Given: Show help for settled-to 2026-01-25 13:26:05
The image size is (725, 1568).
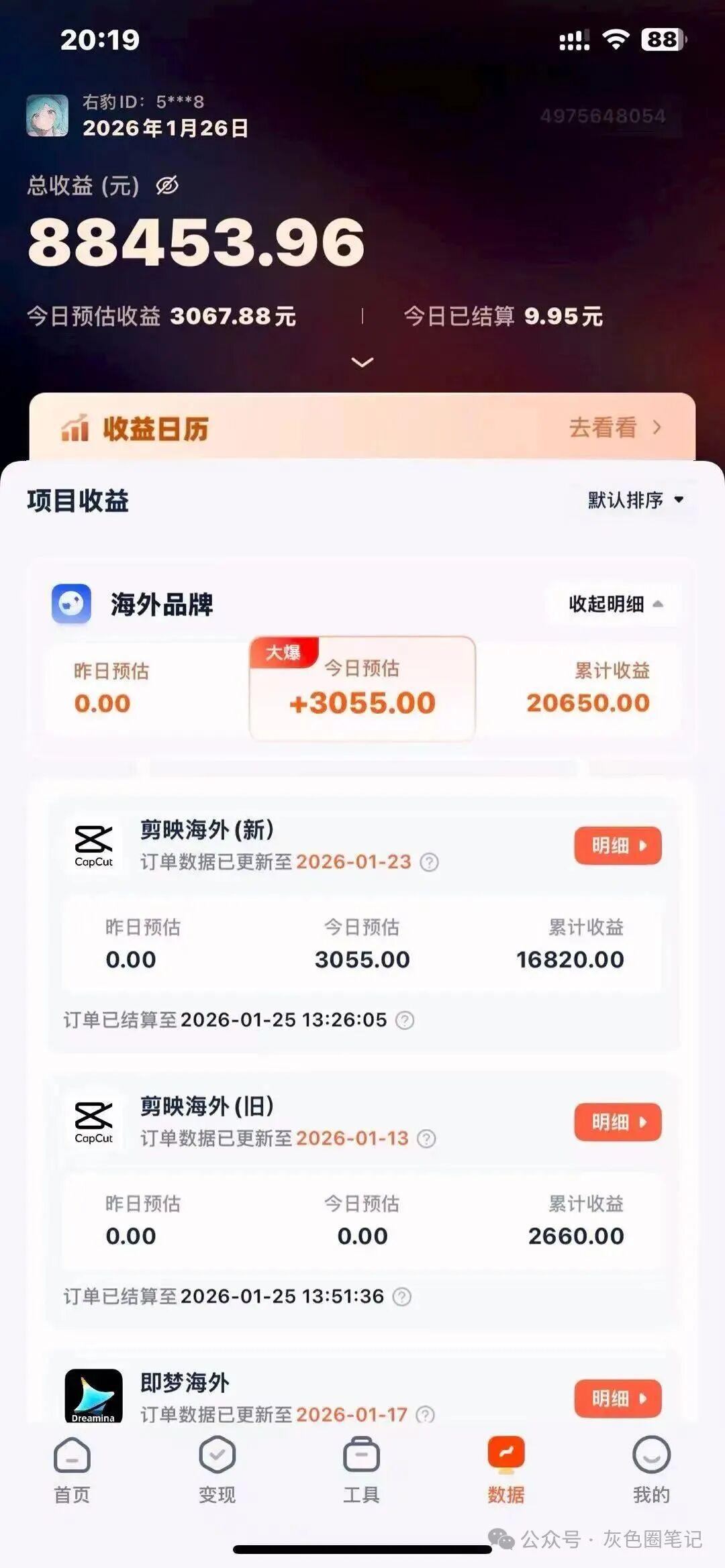Looking at the screenshot, I should click(x=405, y=1021).
